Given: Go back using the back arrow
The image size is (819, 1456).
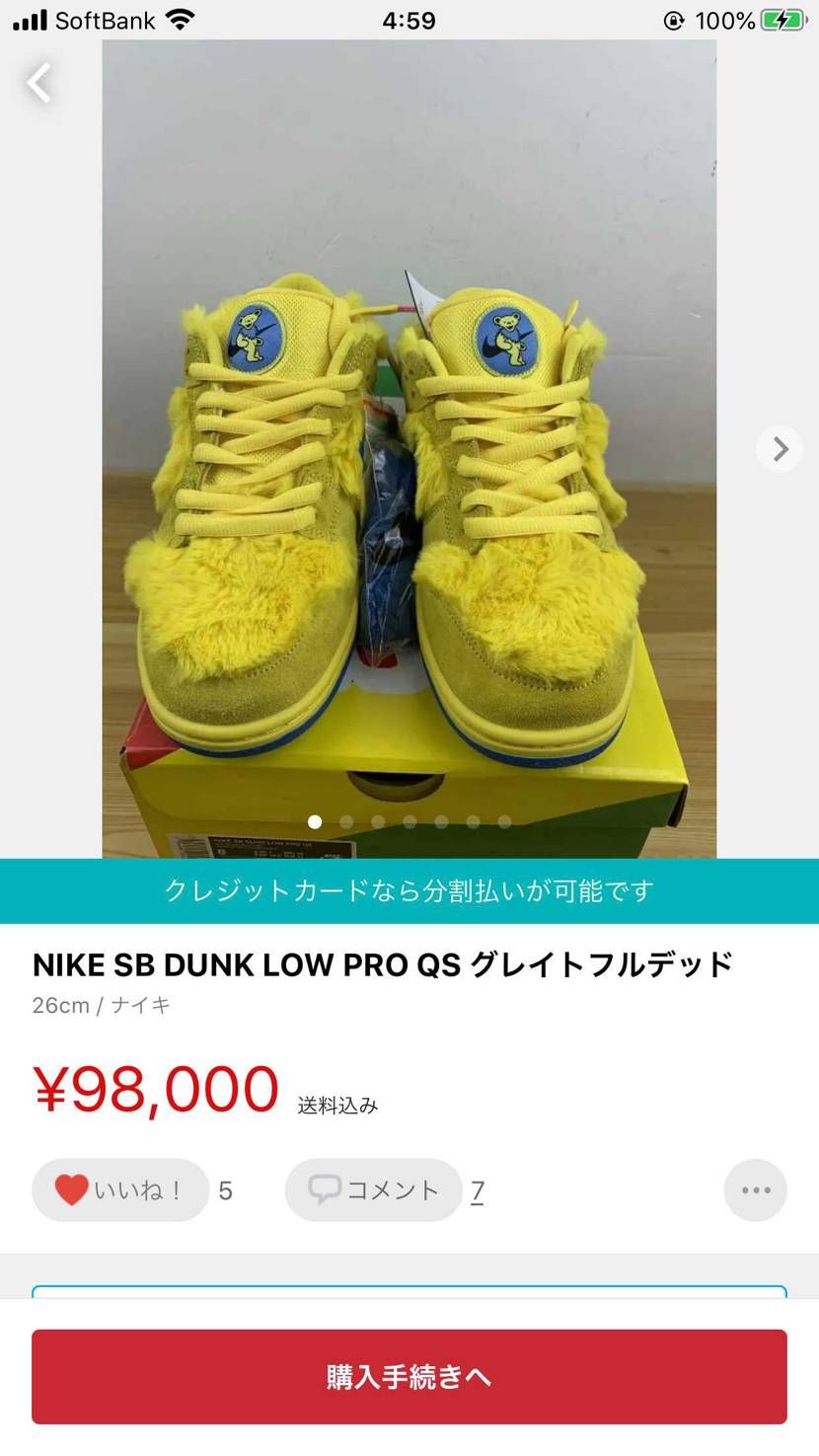Looking at the screenshot, I should pyautogui.click(x=37, y=83).
